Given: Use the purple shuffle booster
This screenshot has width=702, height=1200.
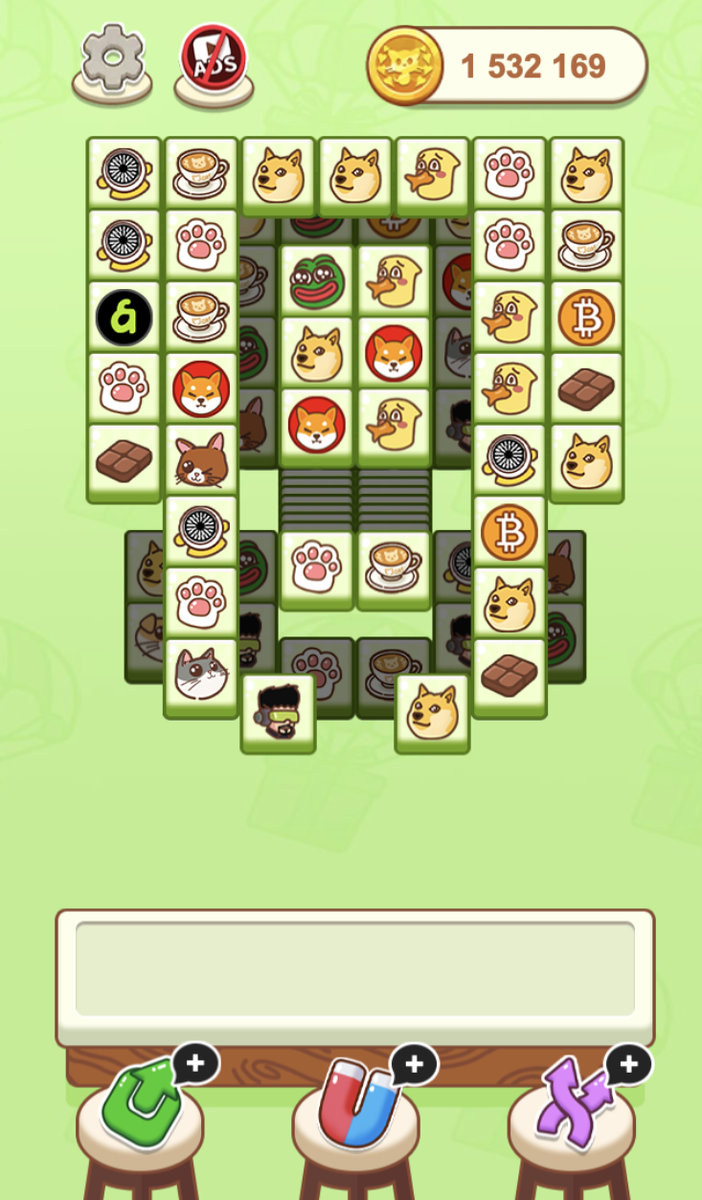Looking at the screenshot, I should click(x=574, y=1104).
